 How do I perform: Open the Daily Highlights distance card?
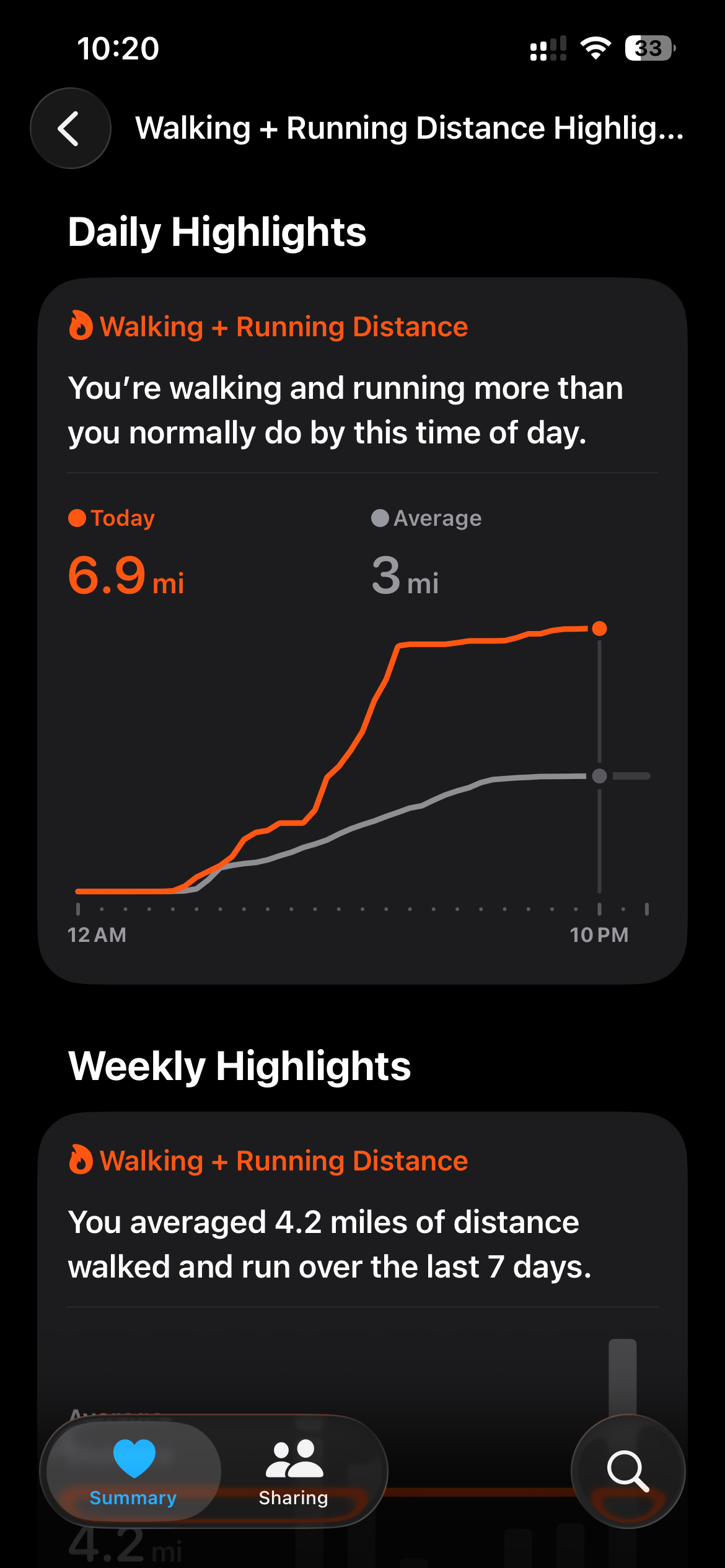click(x=362, y=630)
